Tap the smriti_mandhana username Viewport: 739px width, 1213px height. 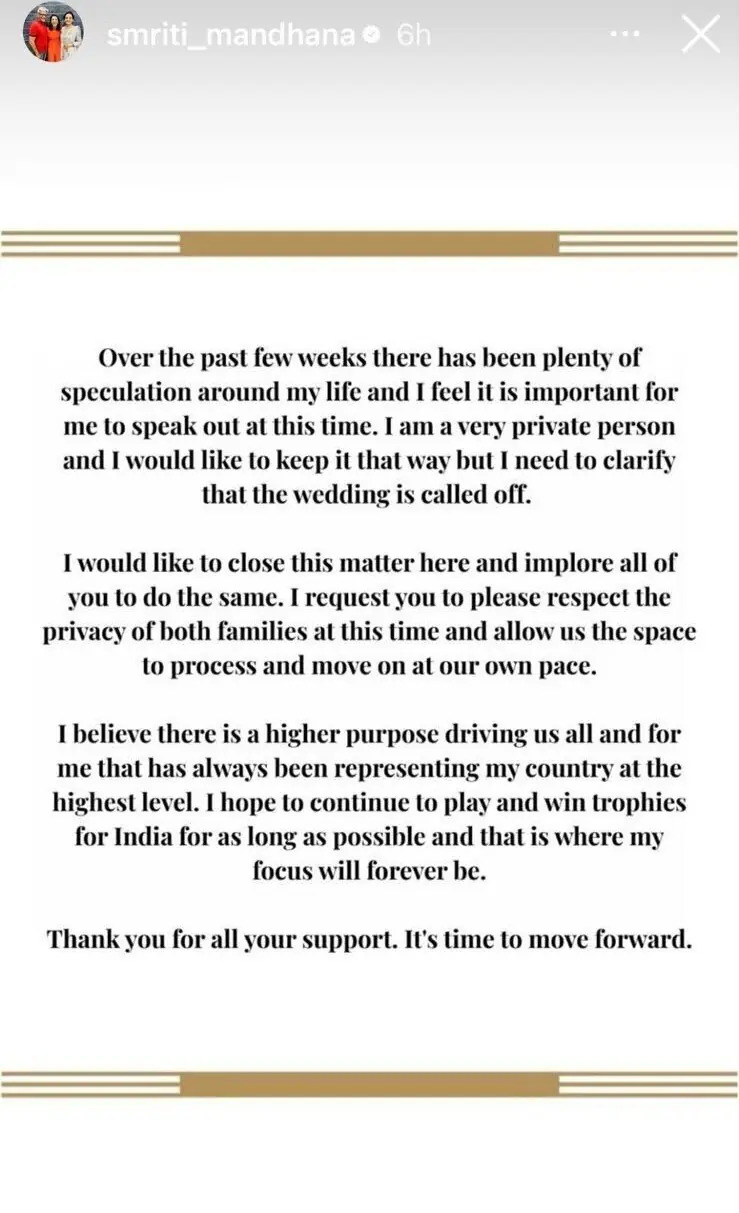click(x=230, y=35)
